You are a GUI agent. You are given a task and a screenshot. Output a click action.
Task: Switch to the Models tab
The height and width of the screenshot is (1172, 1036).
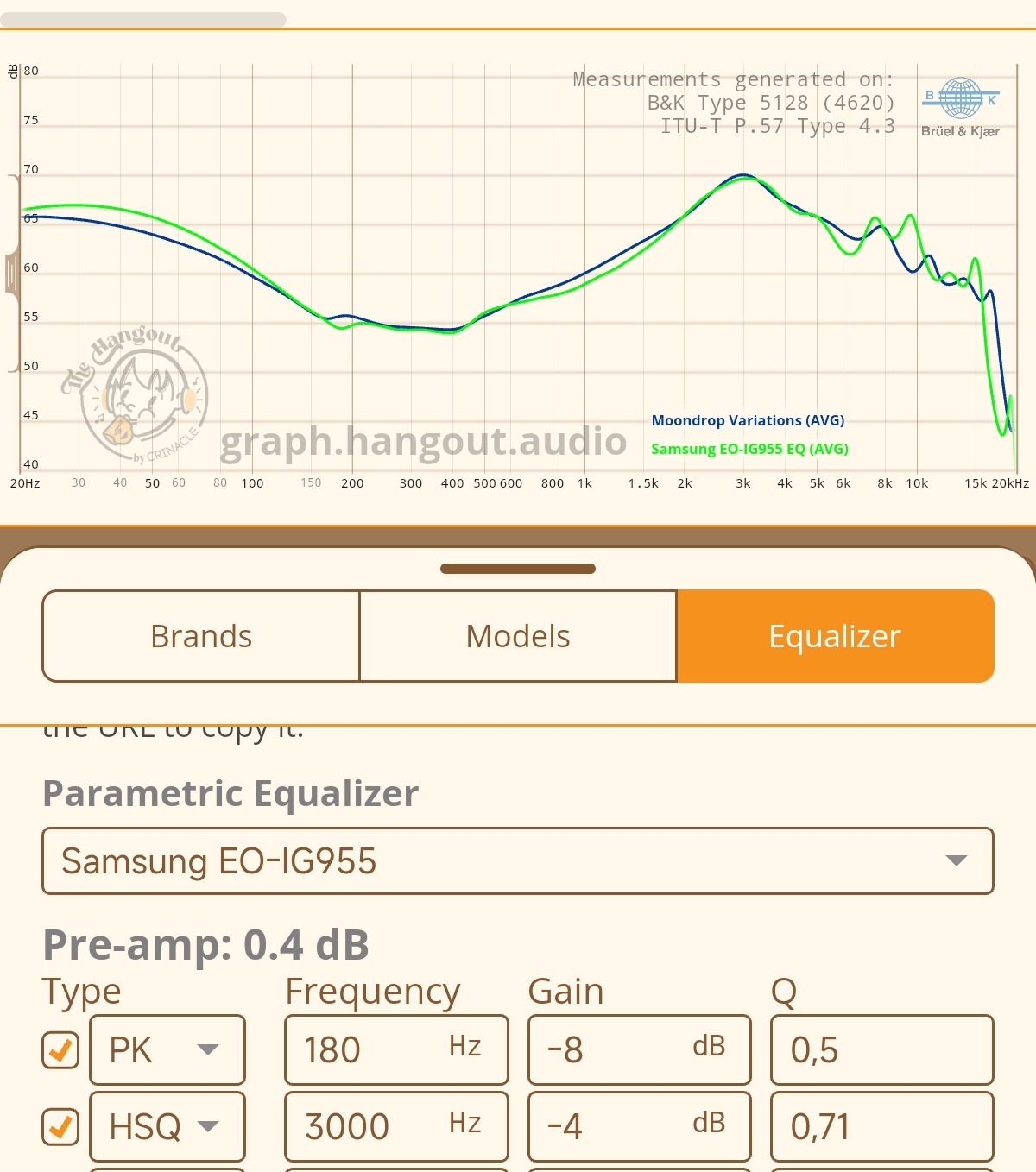(x=518, y=636)
